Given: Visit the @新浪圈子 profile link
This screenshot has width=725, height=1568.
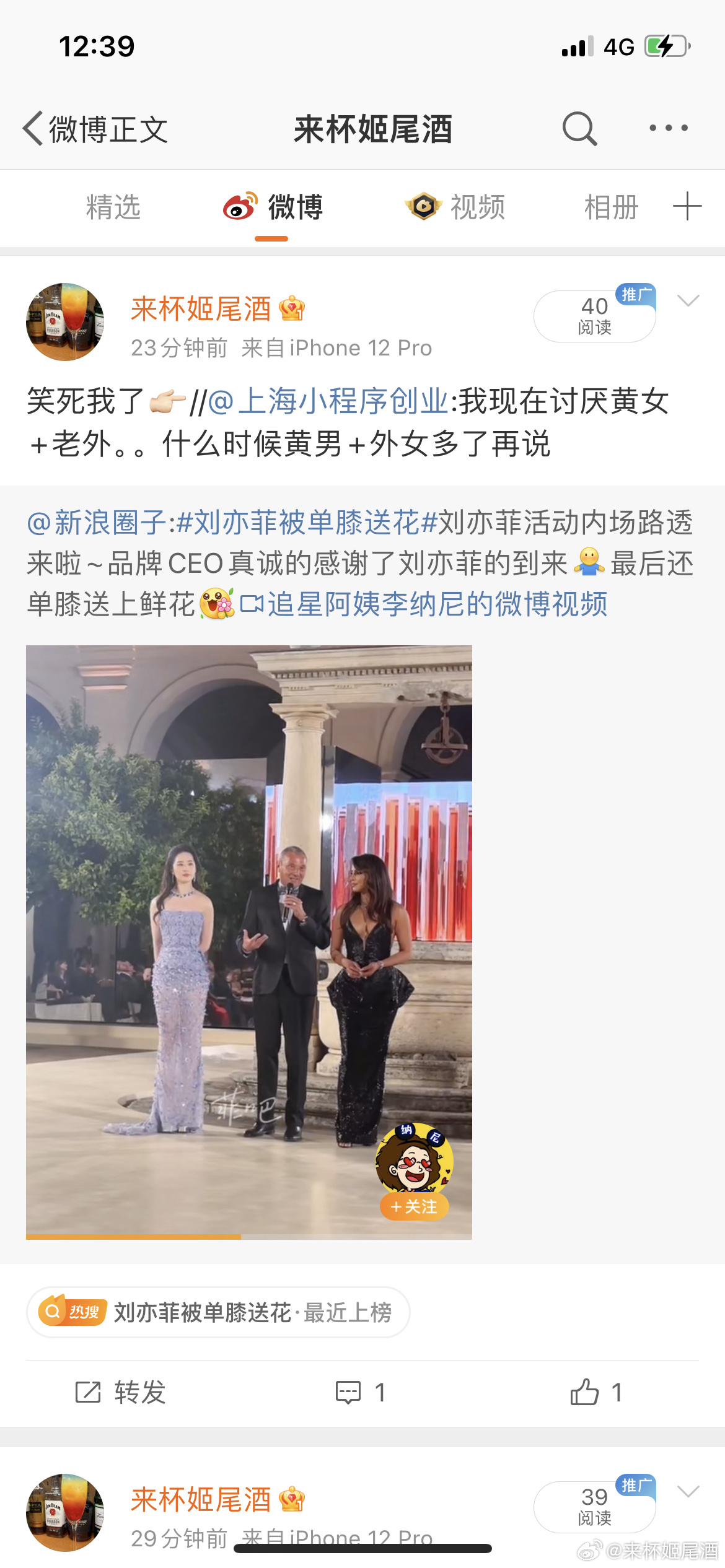Looking at the screenshot, I should tap(97, 522).
